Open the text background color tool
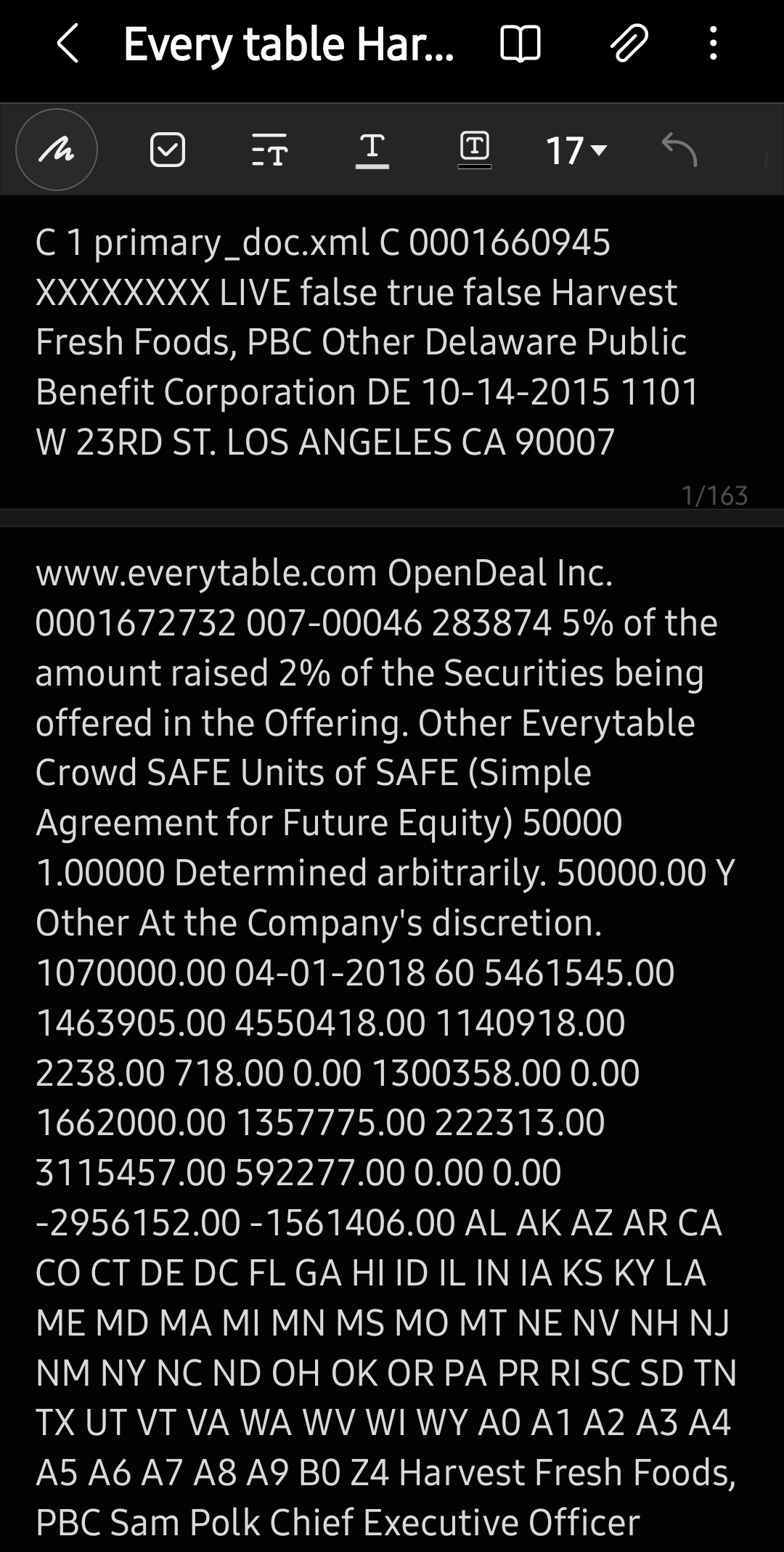The image size is (784, 1552). 475,150
